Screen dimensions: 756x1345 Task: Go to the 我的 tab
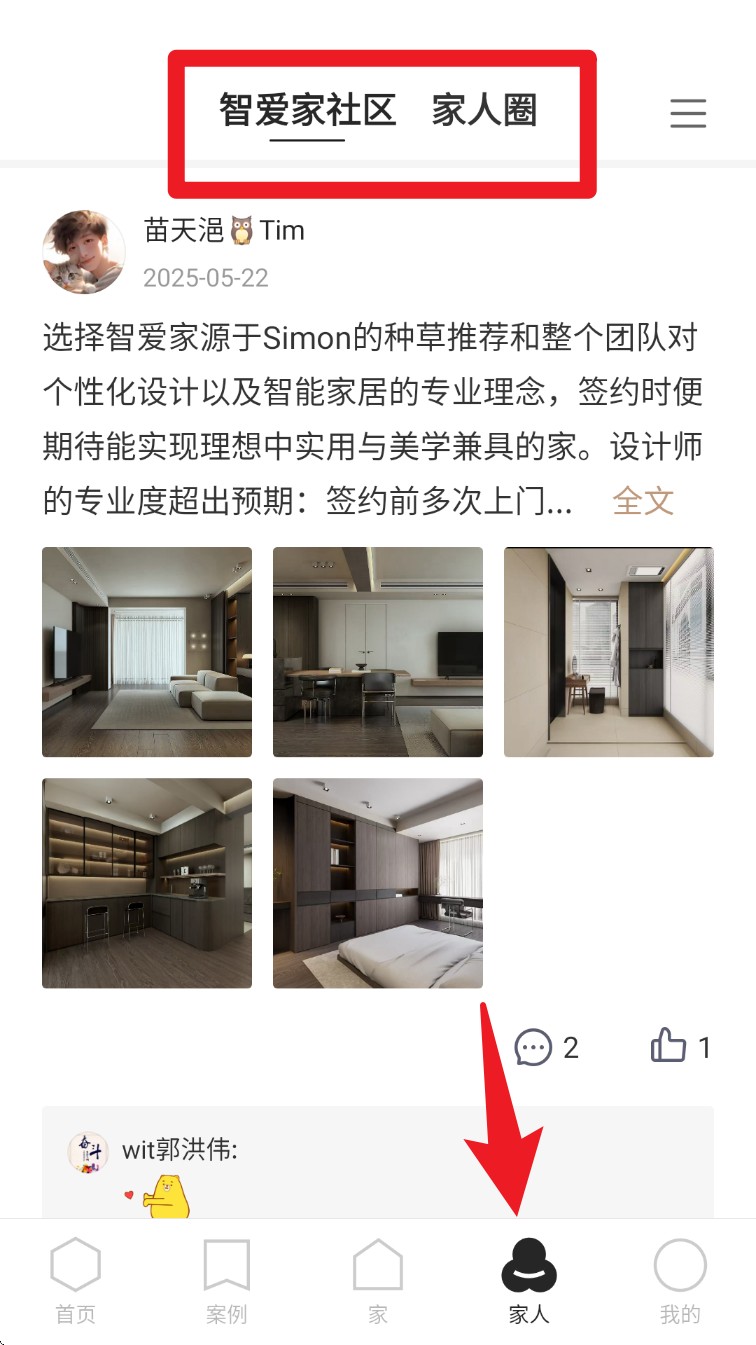coord(680,1282)
